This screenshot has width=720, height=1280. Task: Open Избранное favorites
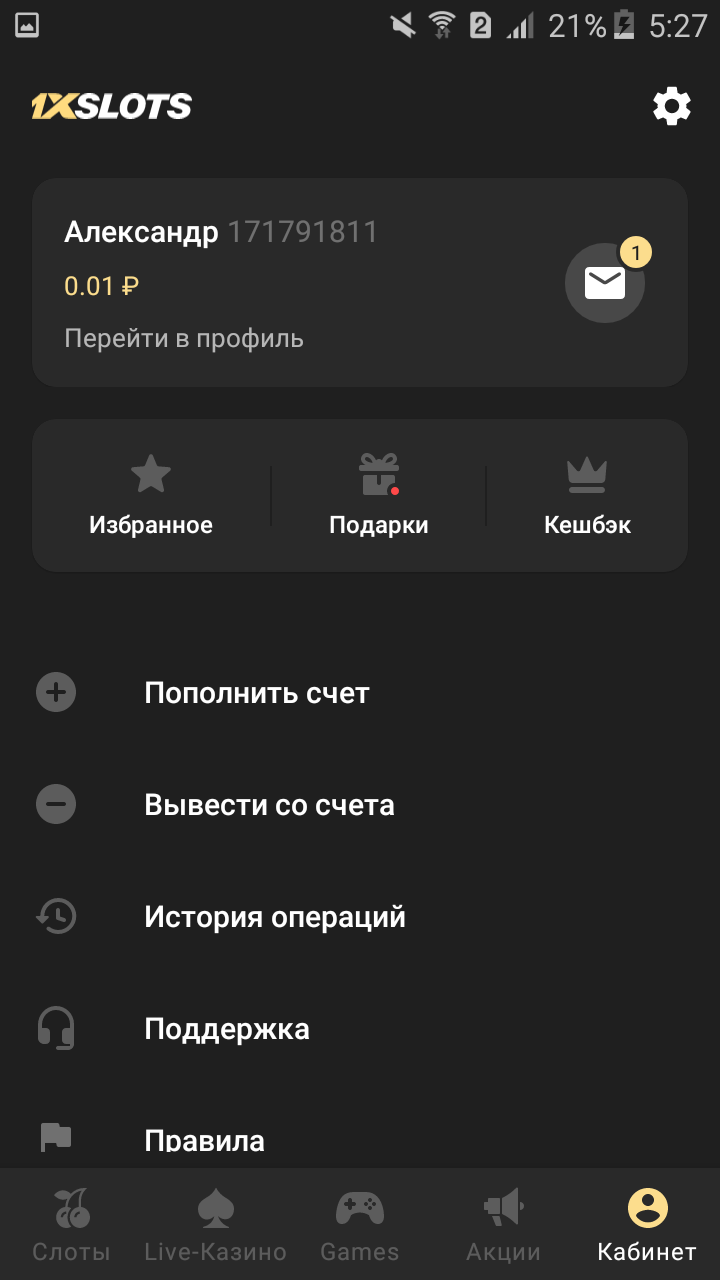click(151, 496)
